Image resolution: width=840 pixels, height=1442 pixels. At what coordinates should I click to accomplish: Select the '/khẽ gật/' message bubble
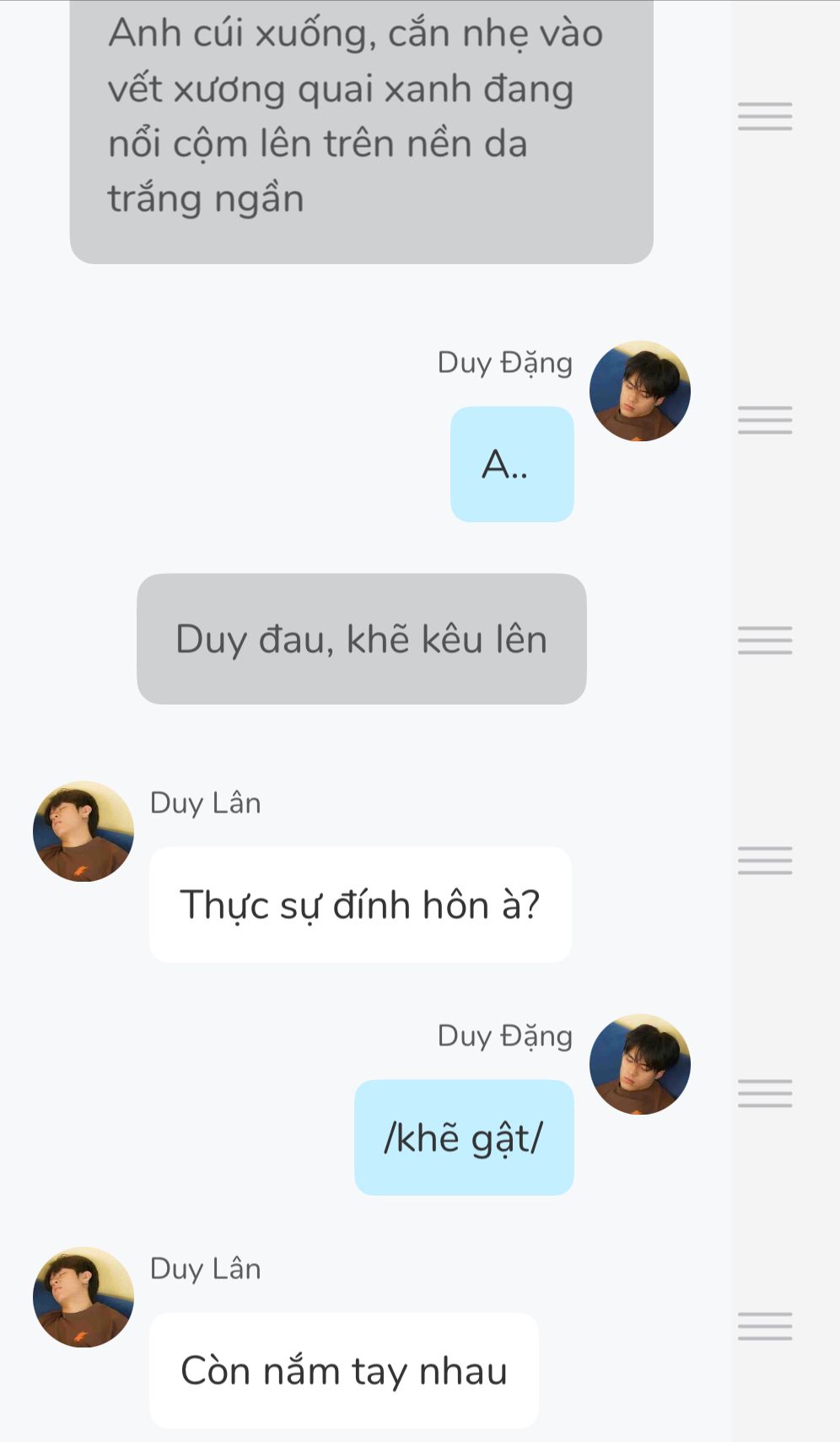click(464, 1137)
